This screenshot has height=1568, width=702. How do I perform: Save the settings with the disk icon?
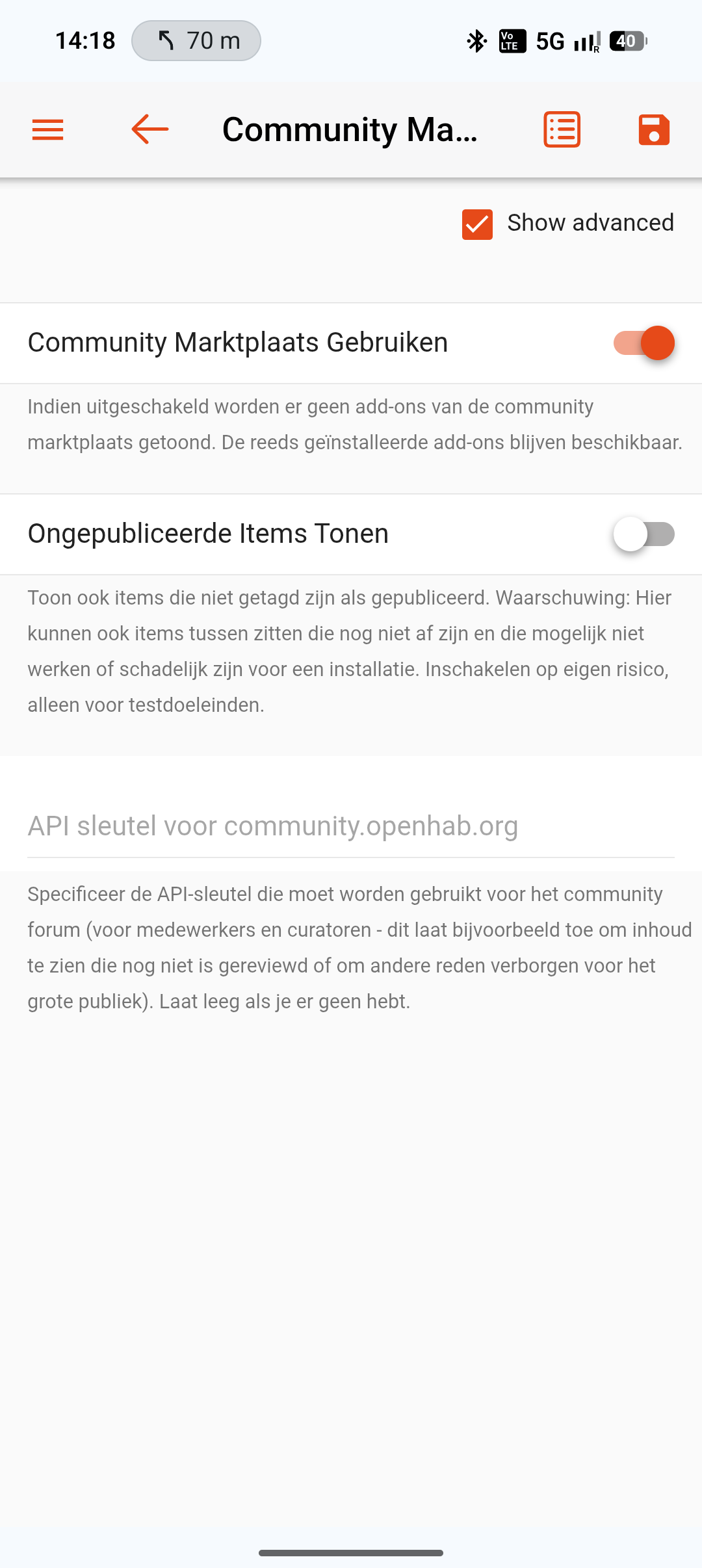coord(654,129)
